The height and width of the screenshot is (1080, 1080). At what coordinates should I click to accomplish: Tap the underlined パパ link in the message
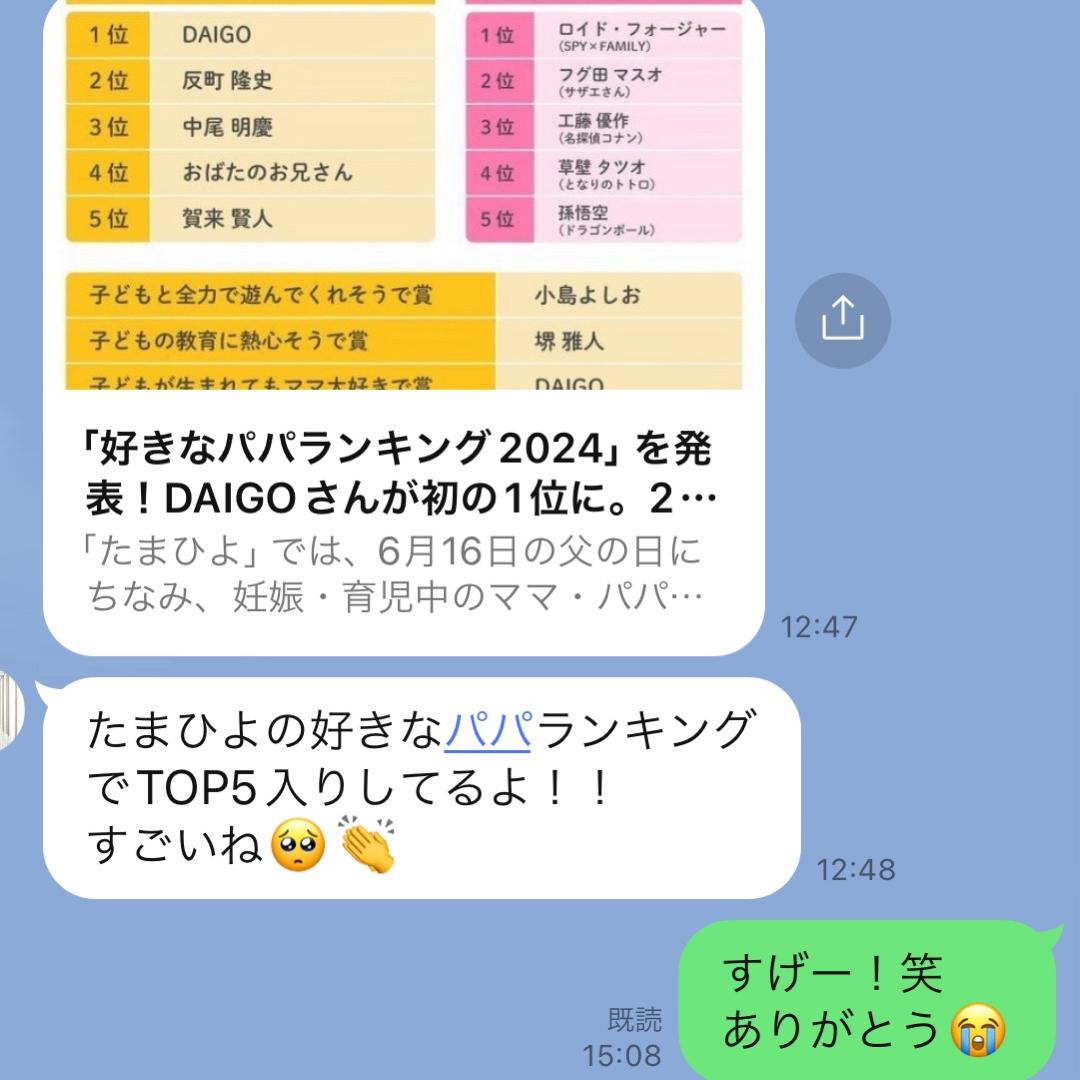487,733
